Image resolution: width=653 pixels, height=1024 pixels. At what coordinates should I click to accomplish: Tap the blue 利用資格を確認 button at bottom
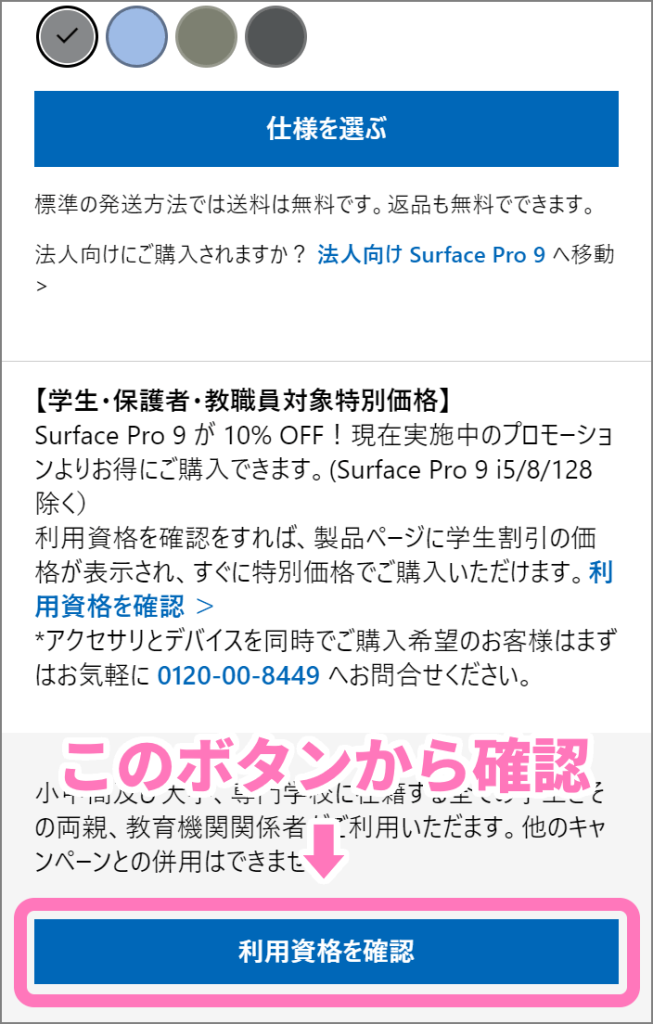point(326,951)
